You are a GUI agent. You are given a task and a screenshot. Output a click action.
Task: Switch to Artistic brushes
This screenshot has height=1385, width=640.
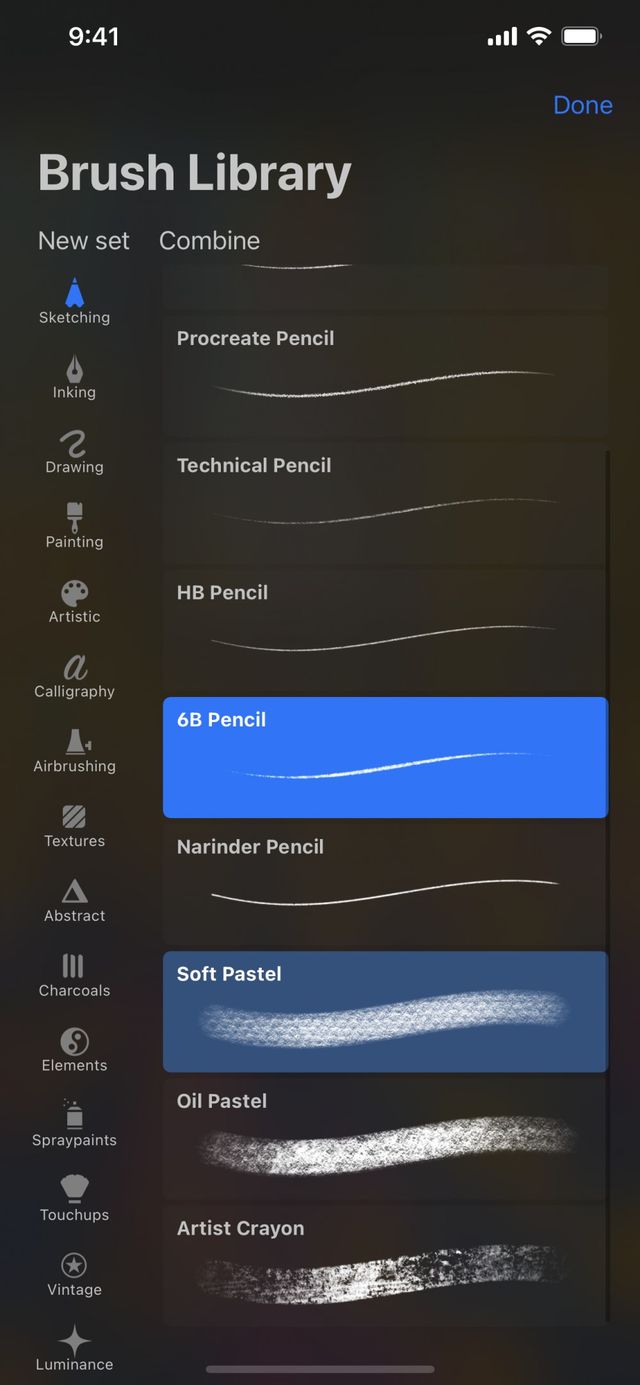click(x=74, y=602)
